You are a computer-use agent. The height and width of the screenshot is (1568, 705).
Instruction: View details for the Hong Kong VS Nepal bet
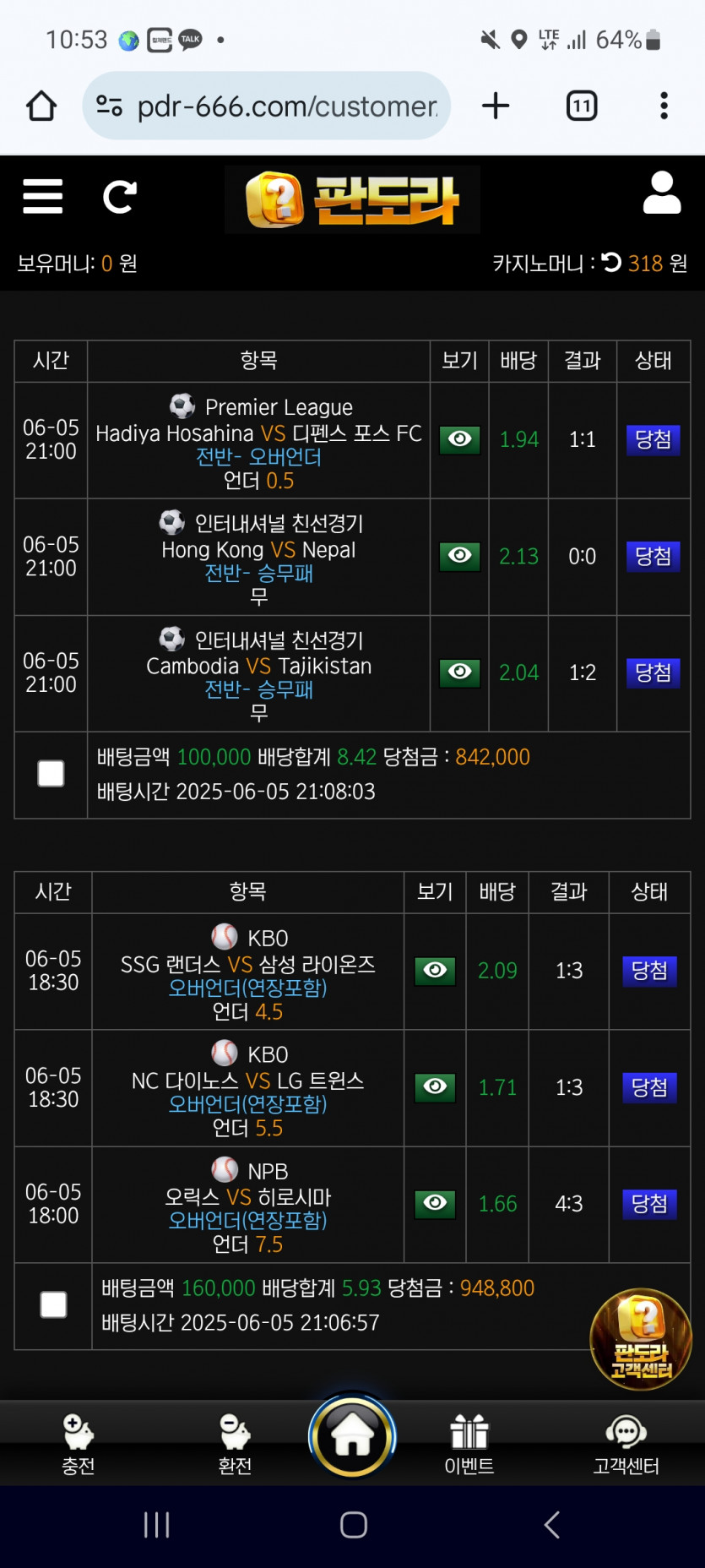[x=460, y=556]
